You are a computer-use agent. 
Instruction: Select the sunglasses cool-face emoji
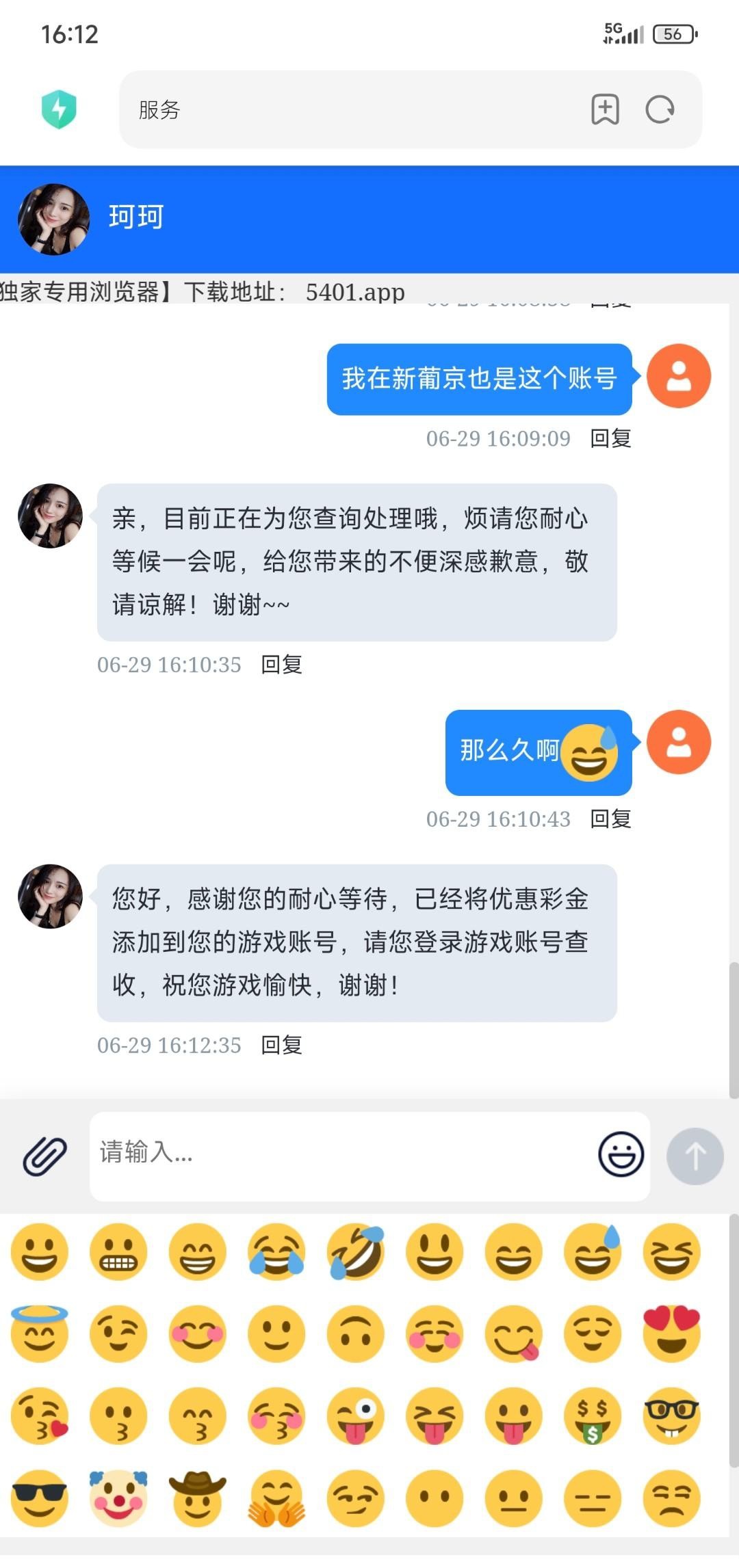pos(40,1498)
